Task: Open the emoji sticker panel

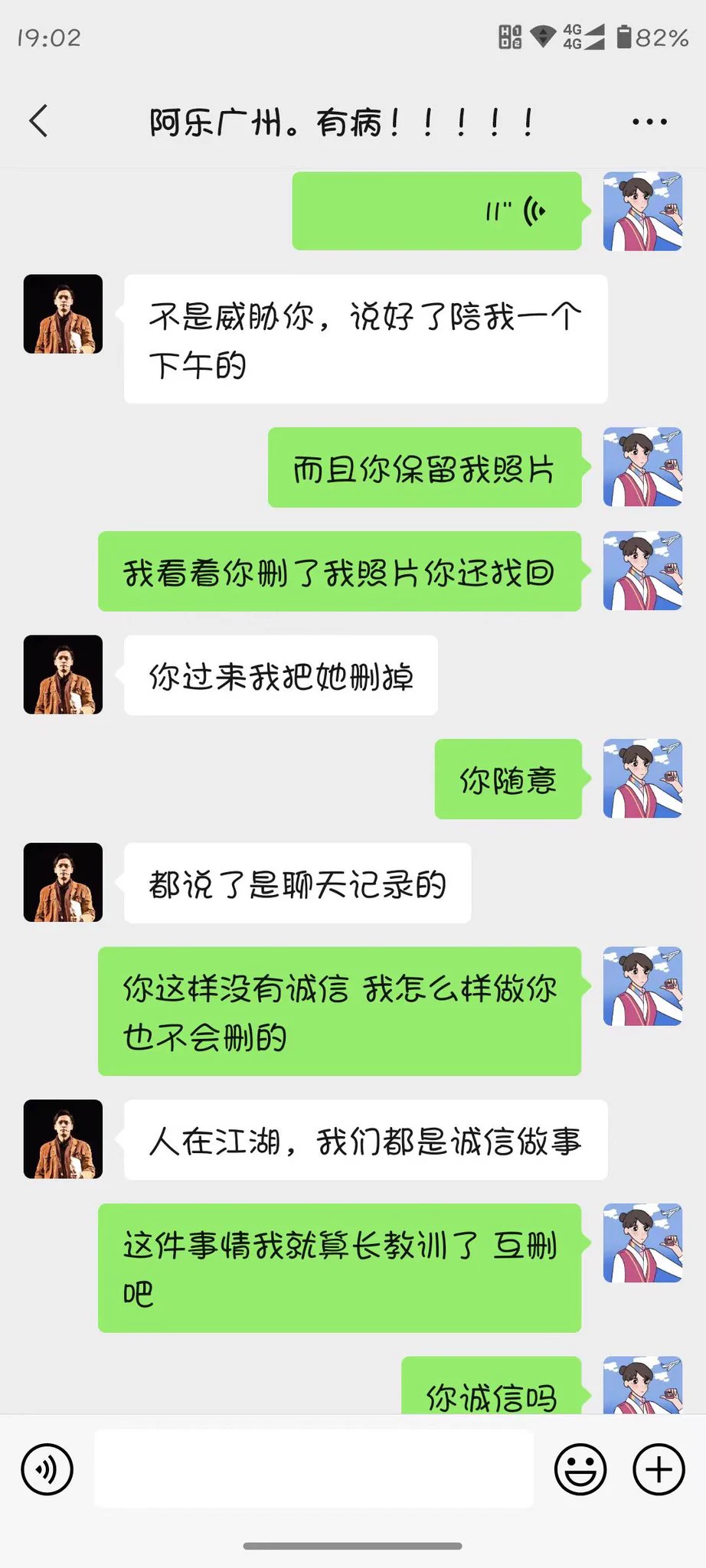Action: (x=580, y=1469)
